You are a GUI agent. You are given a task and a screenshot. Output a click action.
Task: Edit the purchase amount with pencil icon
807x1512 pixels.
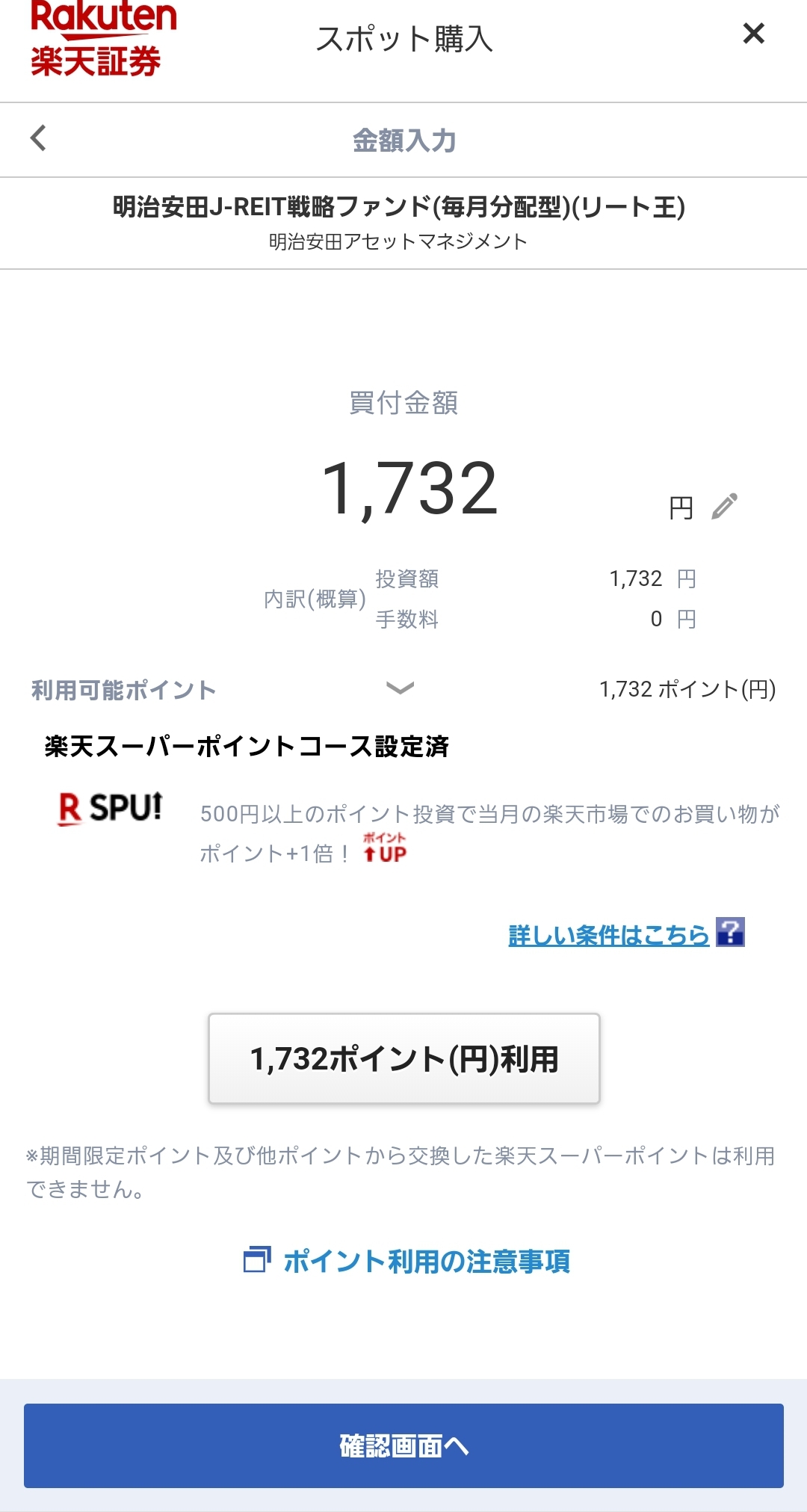[x=724, y=507]
